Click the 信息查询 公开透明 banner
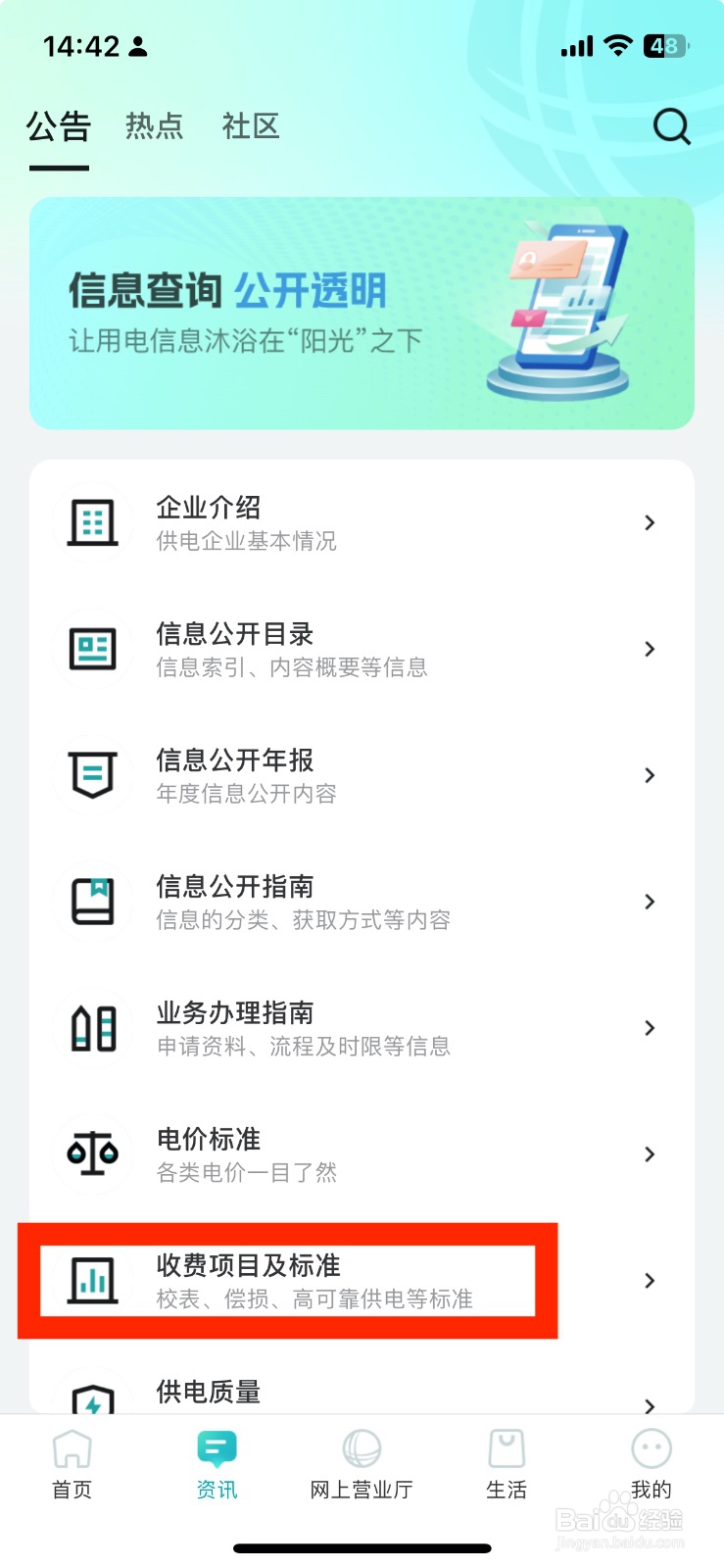 [362, 312]
